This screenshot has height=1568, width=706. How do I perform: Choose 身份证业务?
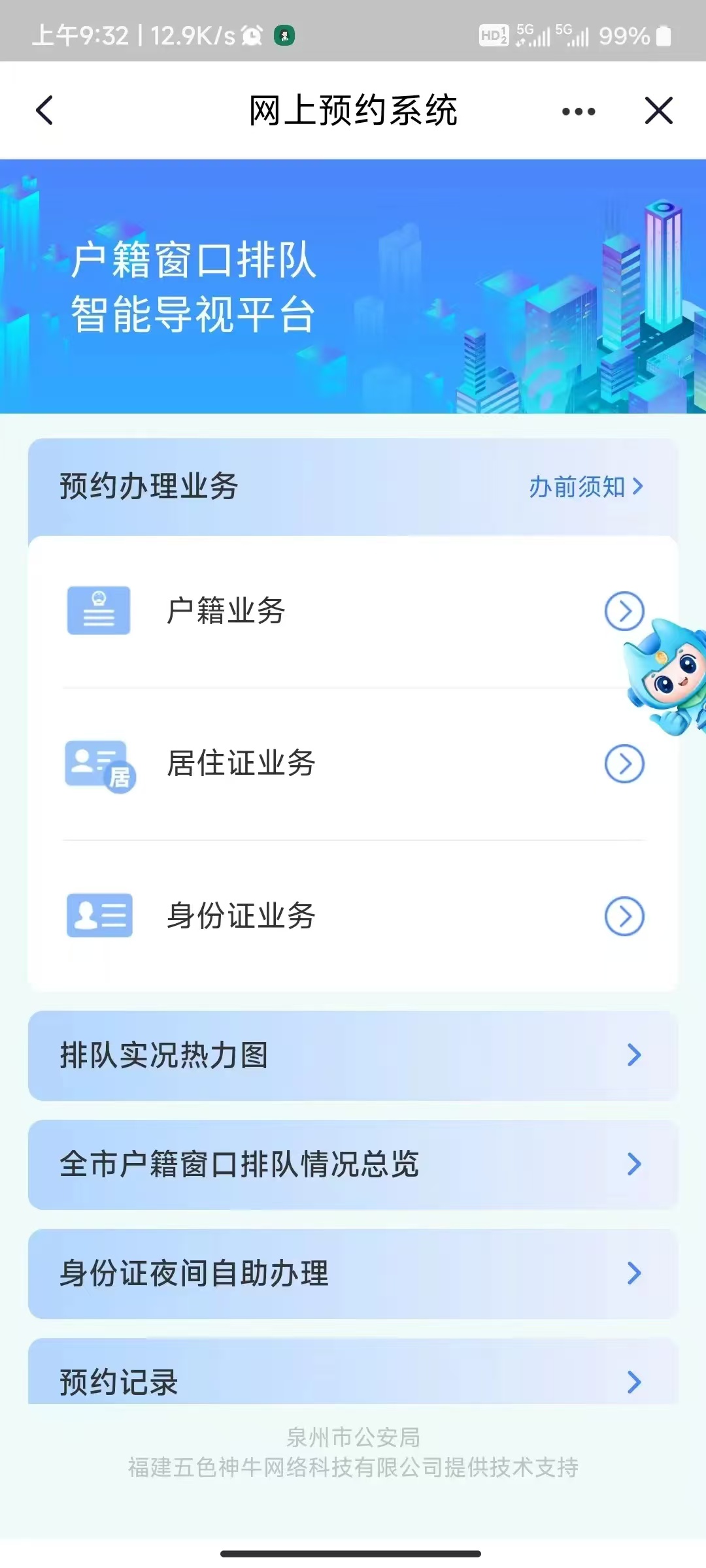(353, 915)
